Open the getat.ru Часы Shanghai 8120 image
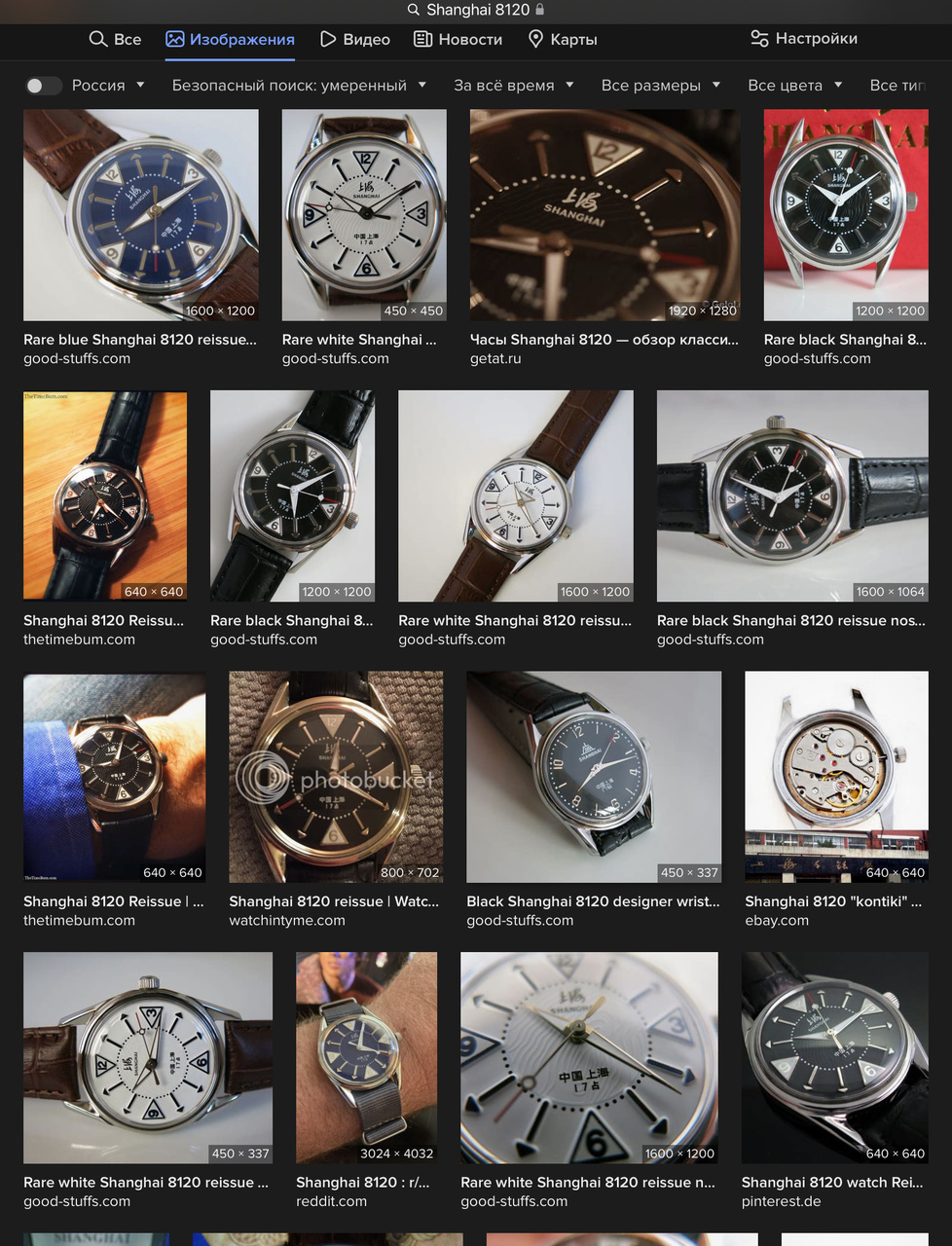 [x=604, y=215]
